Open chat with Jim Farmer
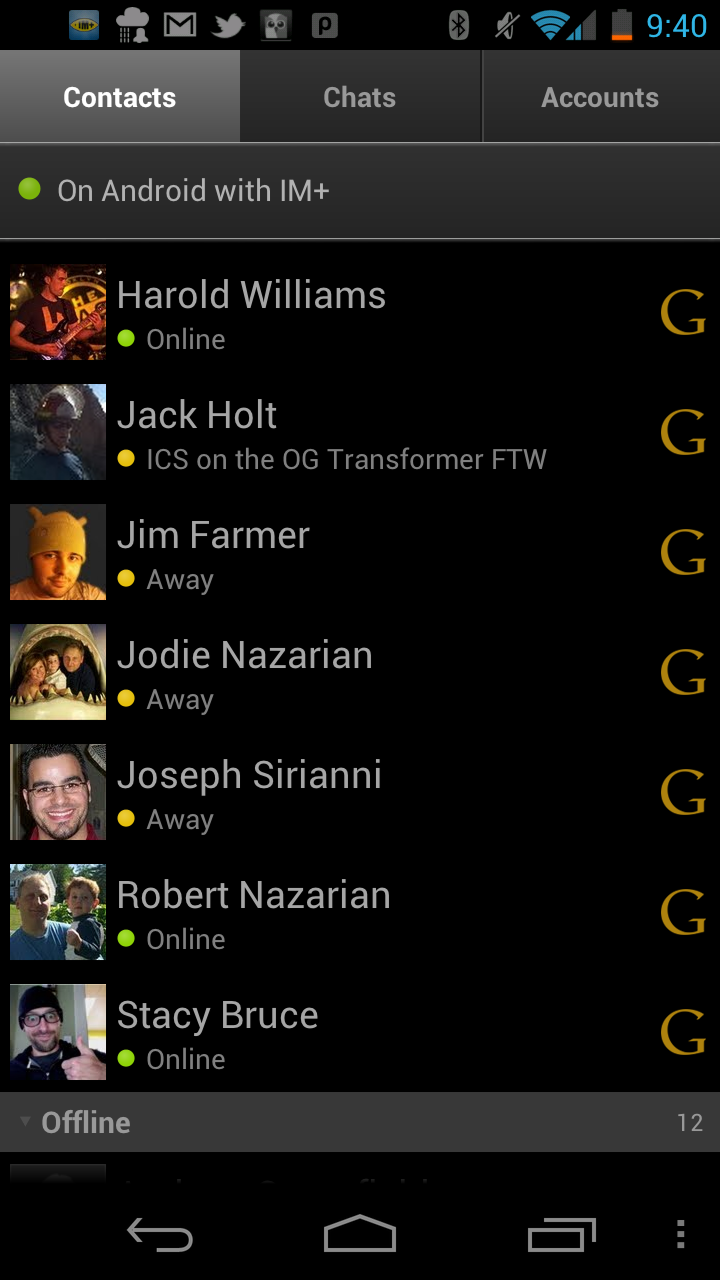Viewport: 720px width, 1280px height. click(x=360, y=552)
